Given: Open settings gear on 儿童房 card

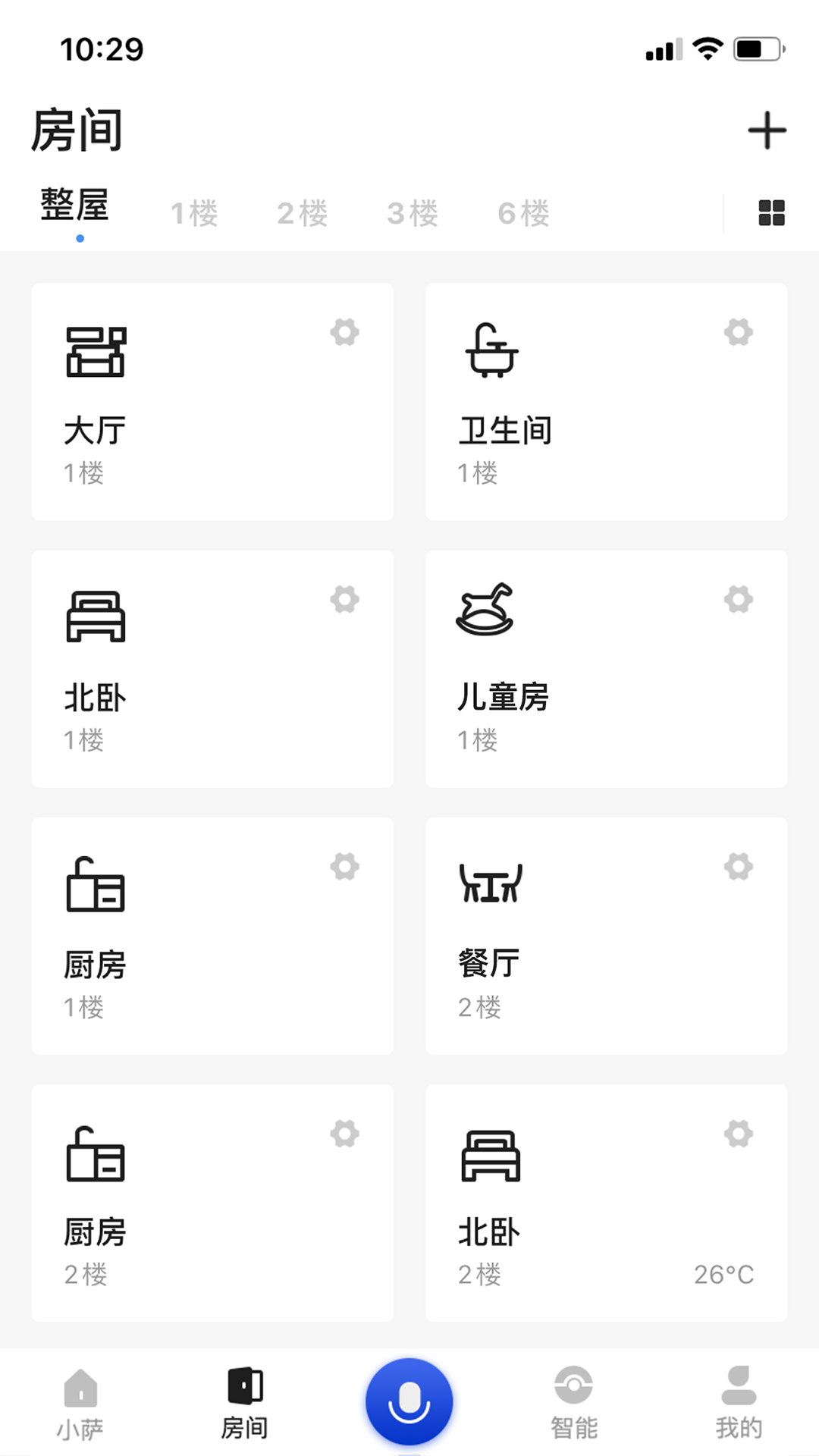Looking at the screenshot, I should tap(739, 599).
